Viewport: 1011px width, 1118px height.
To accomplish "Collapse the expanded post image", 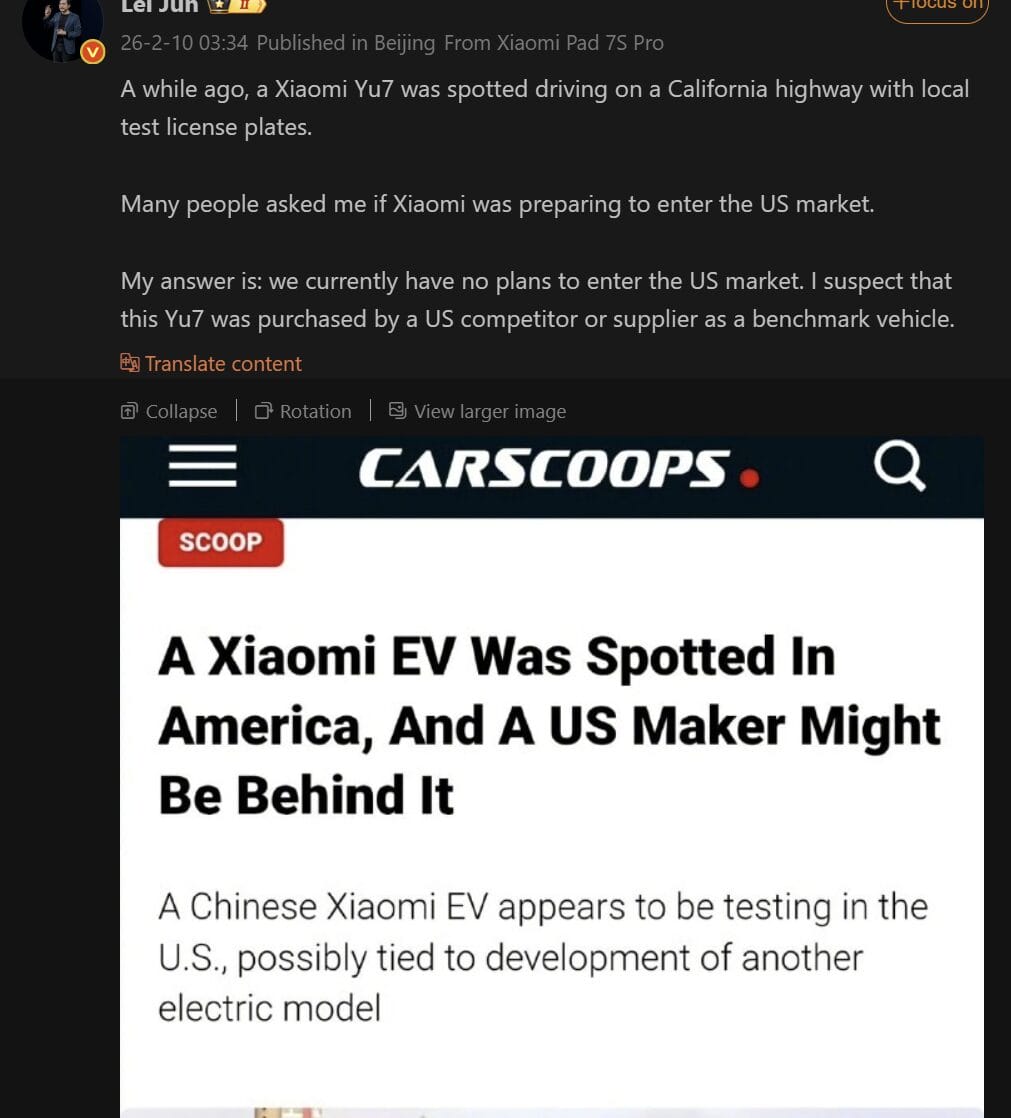I will pos(169,411).
